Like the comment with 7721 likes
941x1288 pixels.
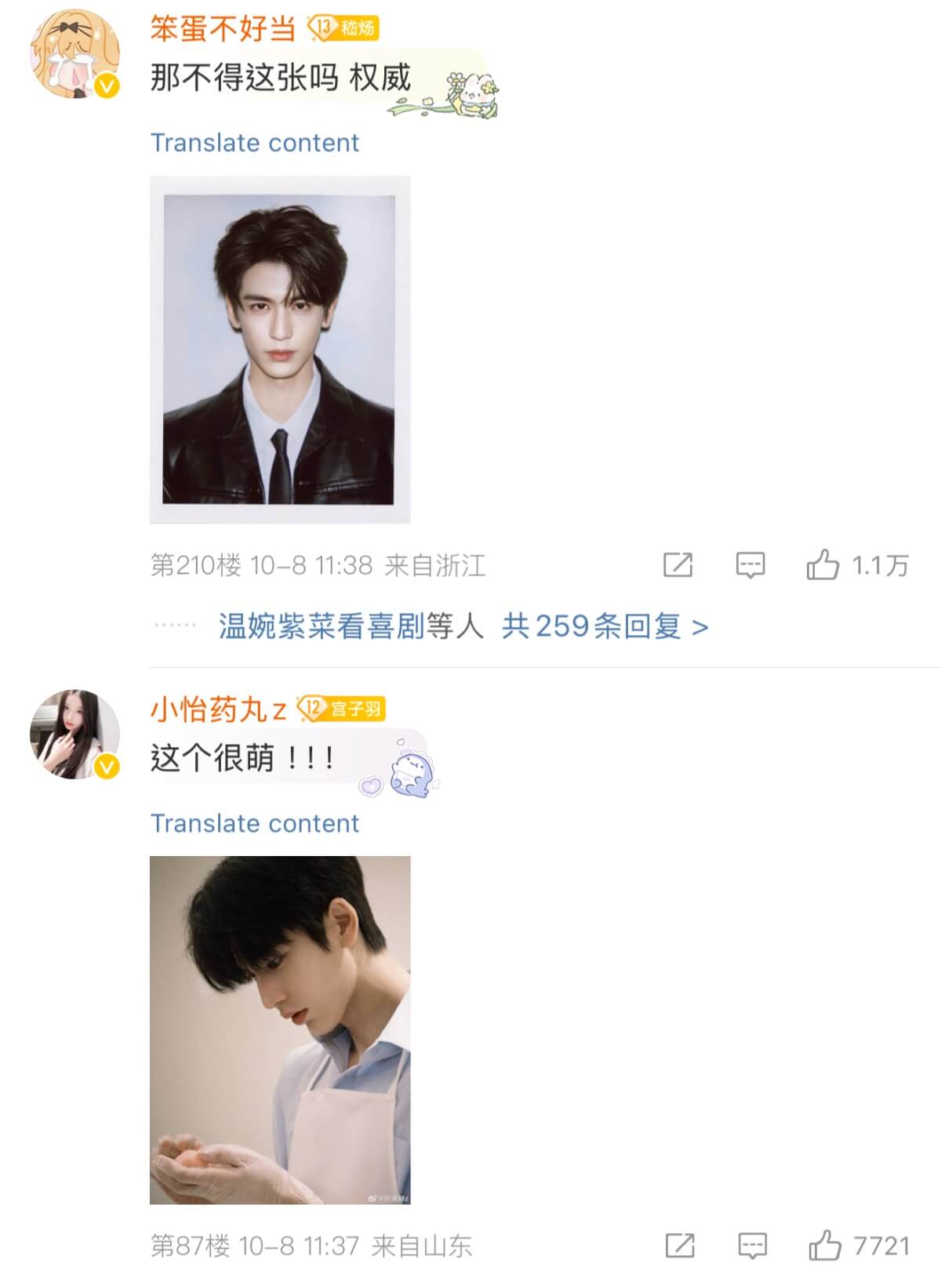coord(824,1246)
